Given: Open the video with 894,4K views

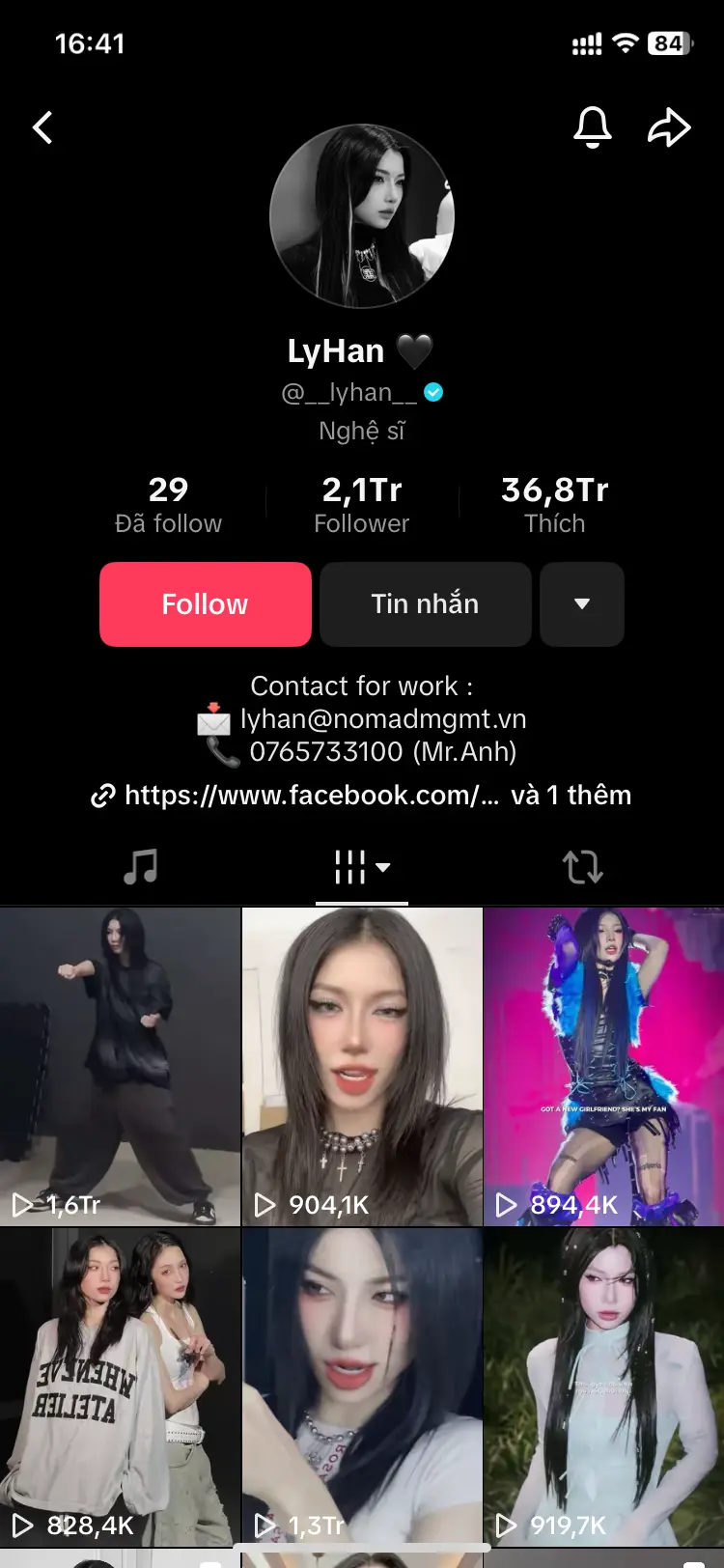Looking at the screenshot, I should click(x=604, y=1067).
